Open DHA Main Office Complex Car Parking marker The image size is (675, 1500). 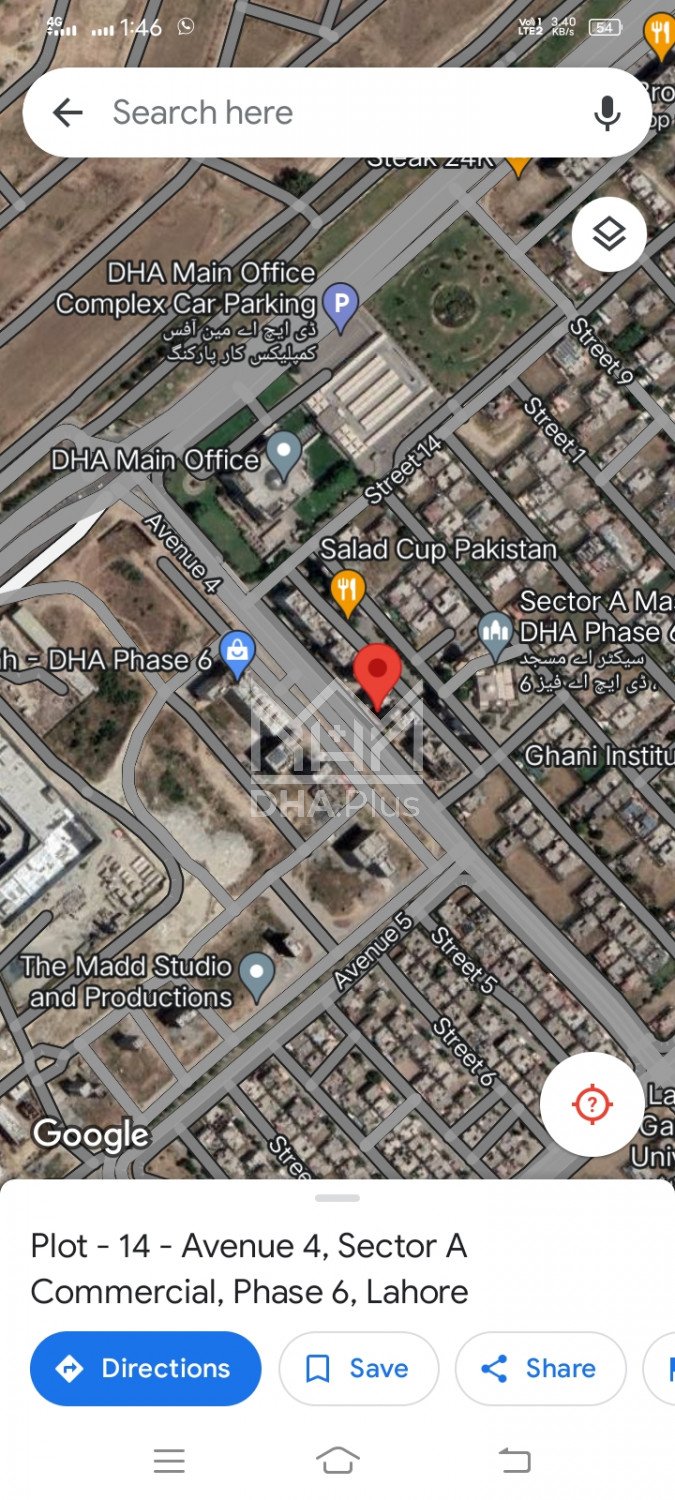340,302
